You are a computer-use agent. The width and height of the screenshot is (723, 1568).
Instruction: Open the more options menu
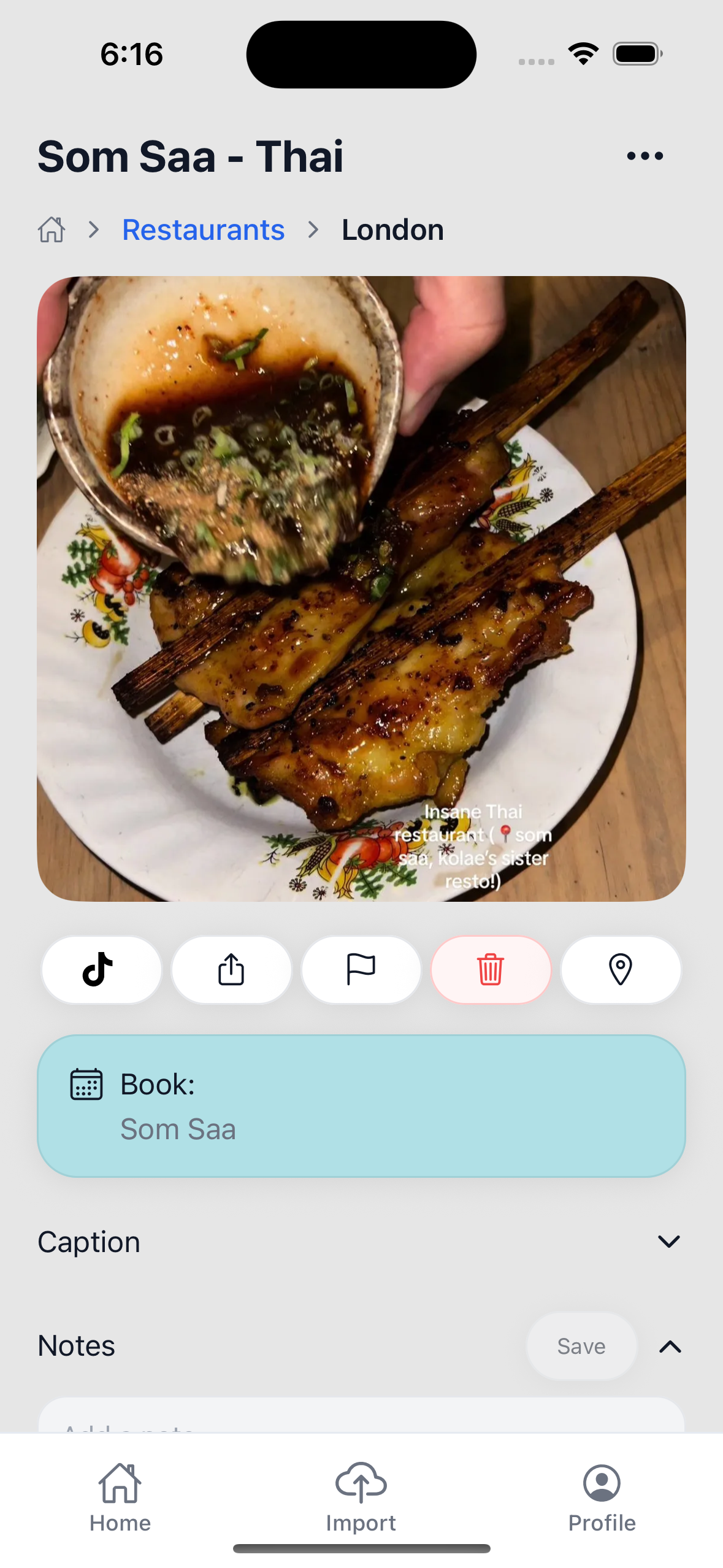pos(645,156)
